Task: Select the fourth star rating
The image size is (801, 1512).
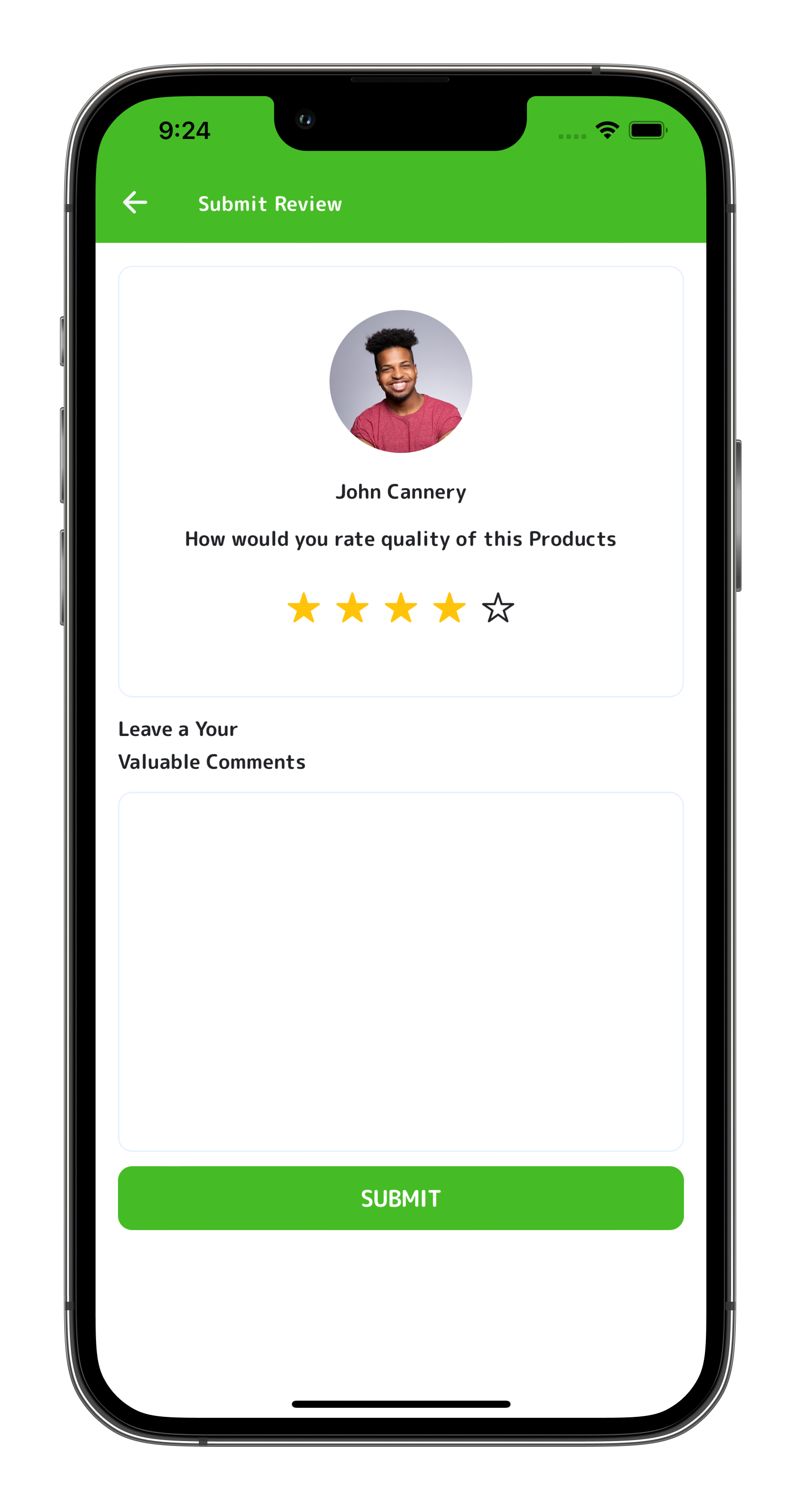Action: (449, 608)
